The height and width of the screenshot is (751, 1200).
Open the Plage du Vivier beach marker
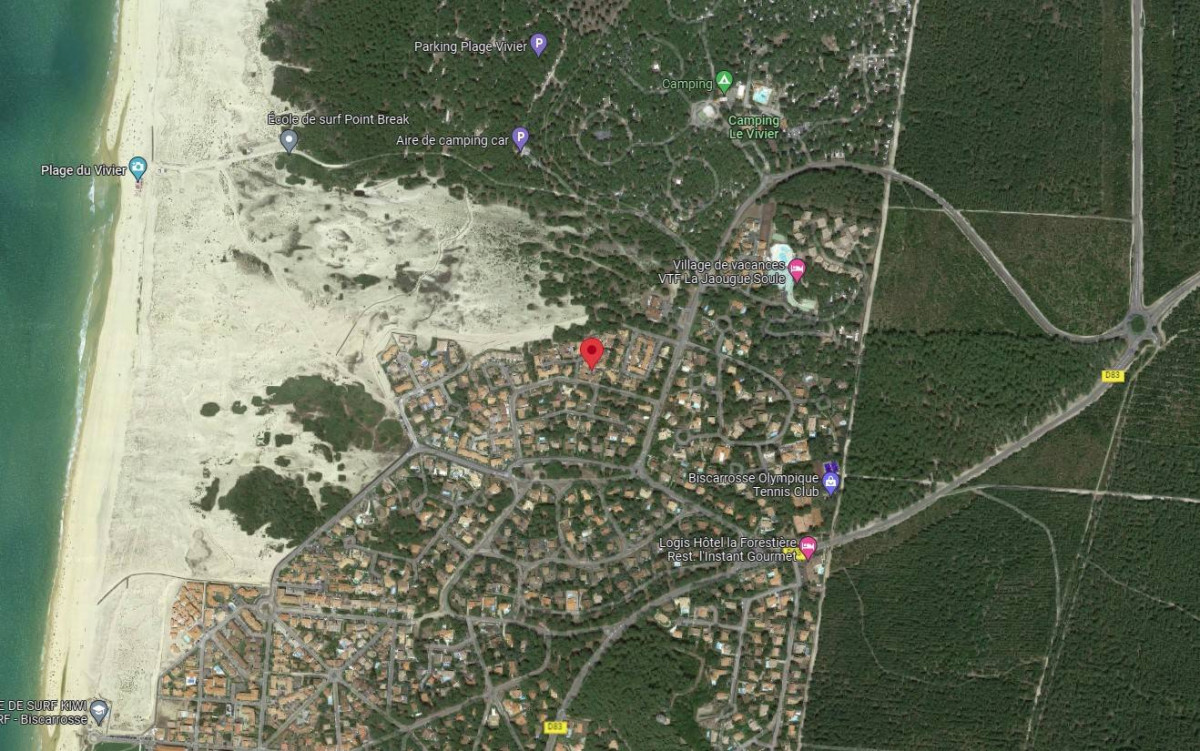pyautogui.click(x=138, y=167)
